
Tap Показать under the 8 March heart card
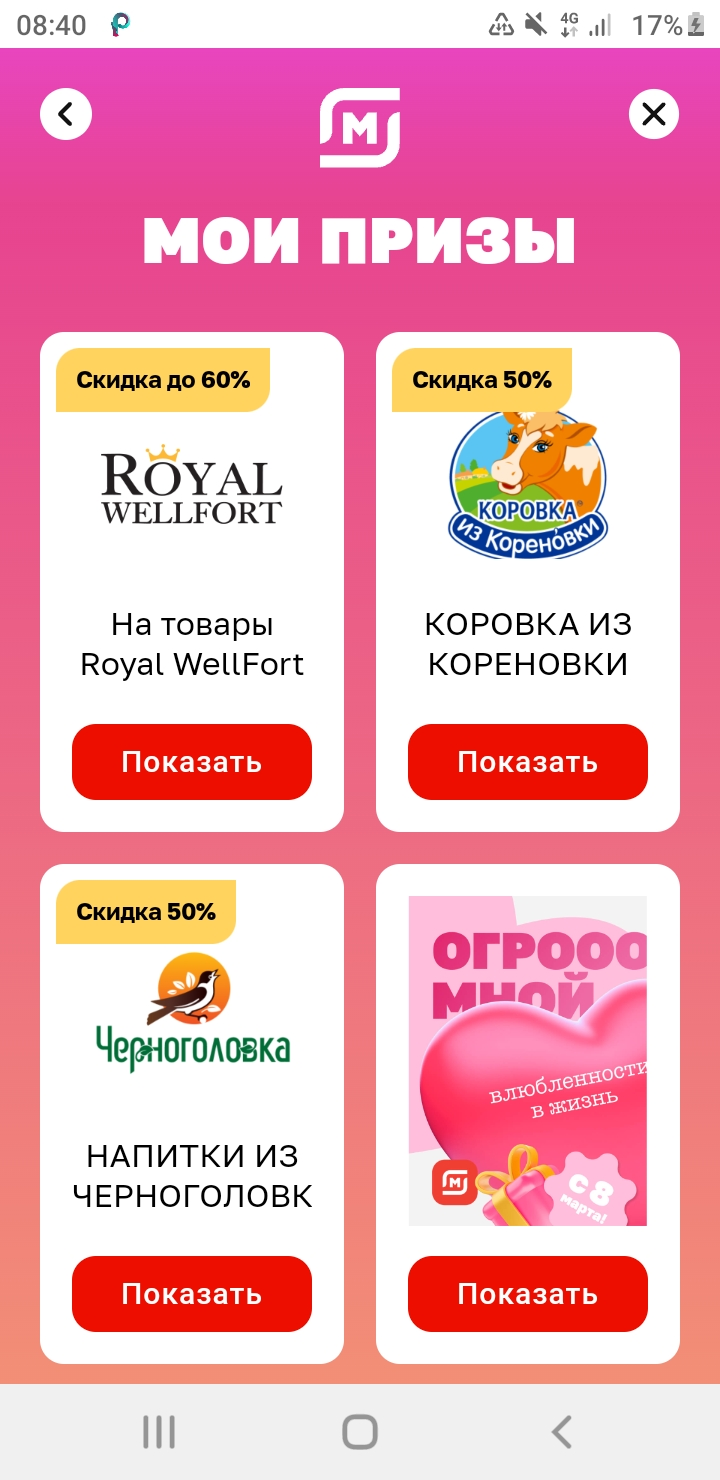click(528, 1294)
